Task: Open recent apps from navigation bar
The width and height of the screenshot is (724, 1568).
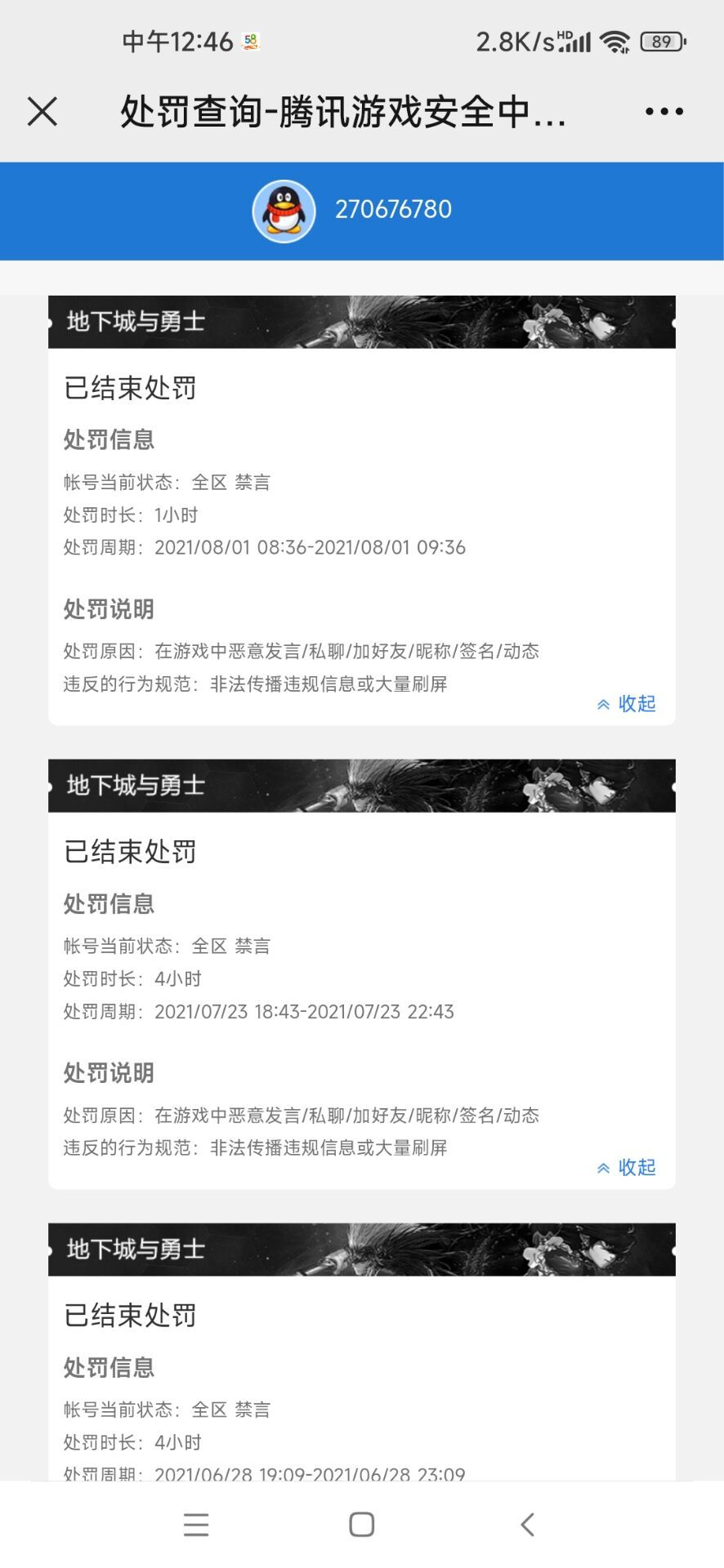Action: point(196,1525)
